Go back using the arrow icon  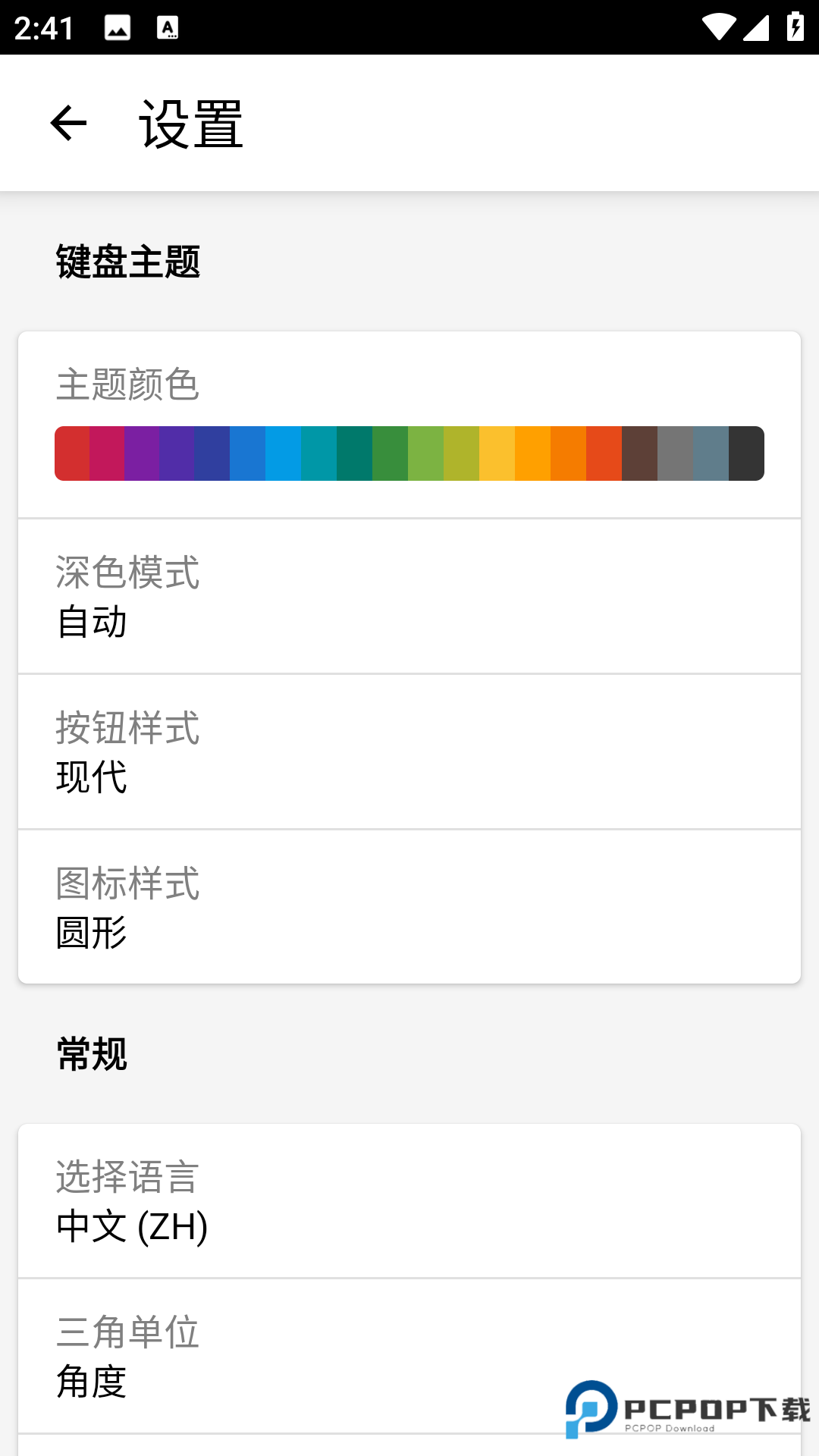pos(68,123)
